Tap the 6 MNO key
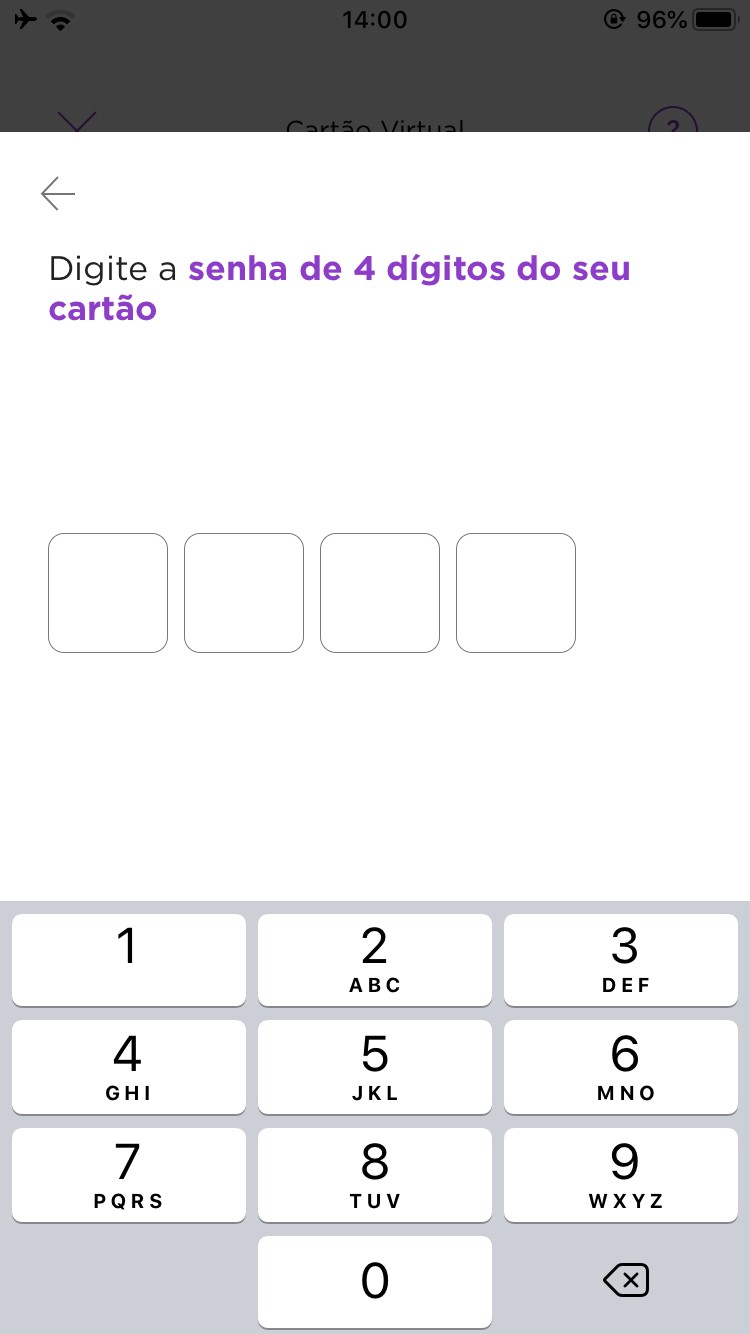Viewport: 750px width, 1334px height. point(621,1066)
